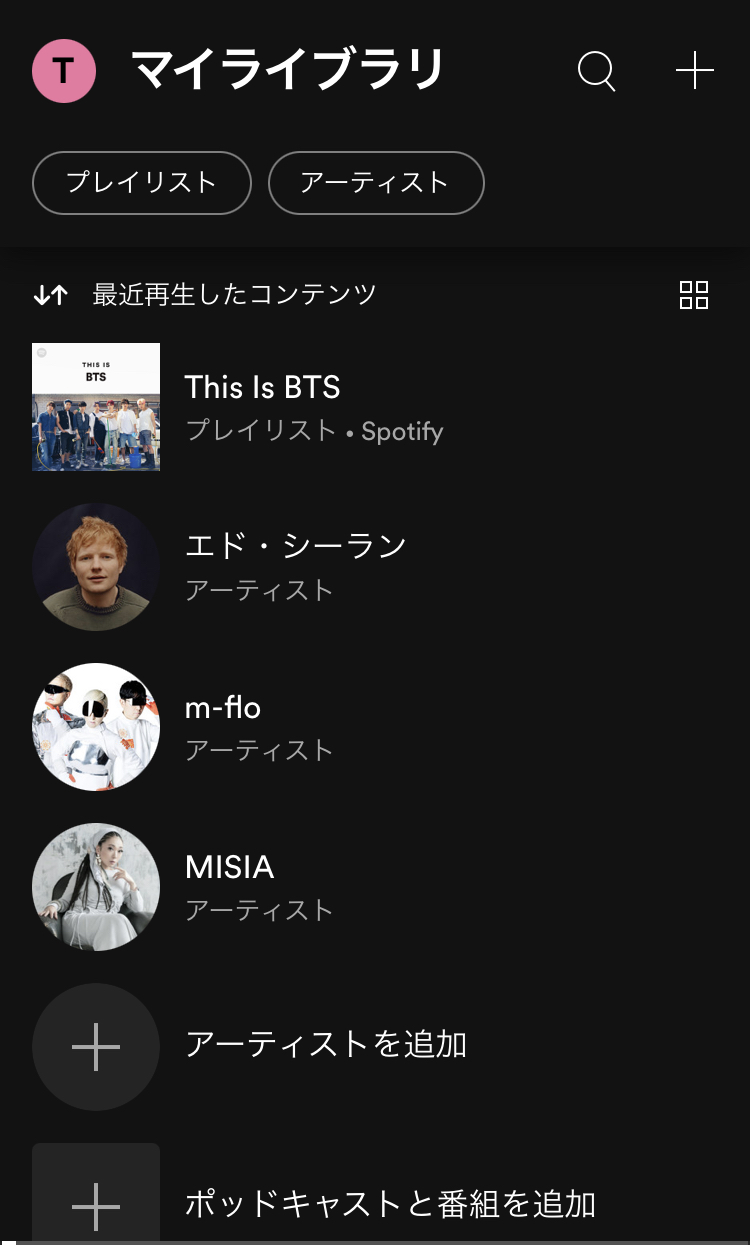Switch to grid view layout
The height and width of the screenshot is (1245, 750).
click(694, 295)
